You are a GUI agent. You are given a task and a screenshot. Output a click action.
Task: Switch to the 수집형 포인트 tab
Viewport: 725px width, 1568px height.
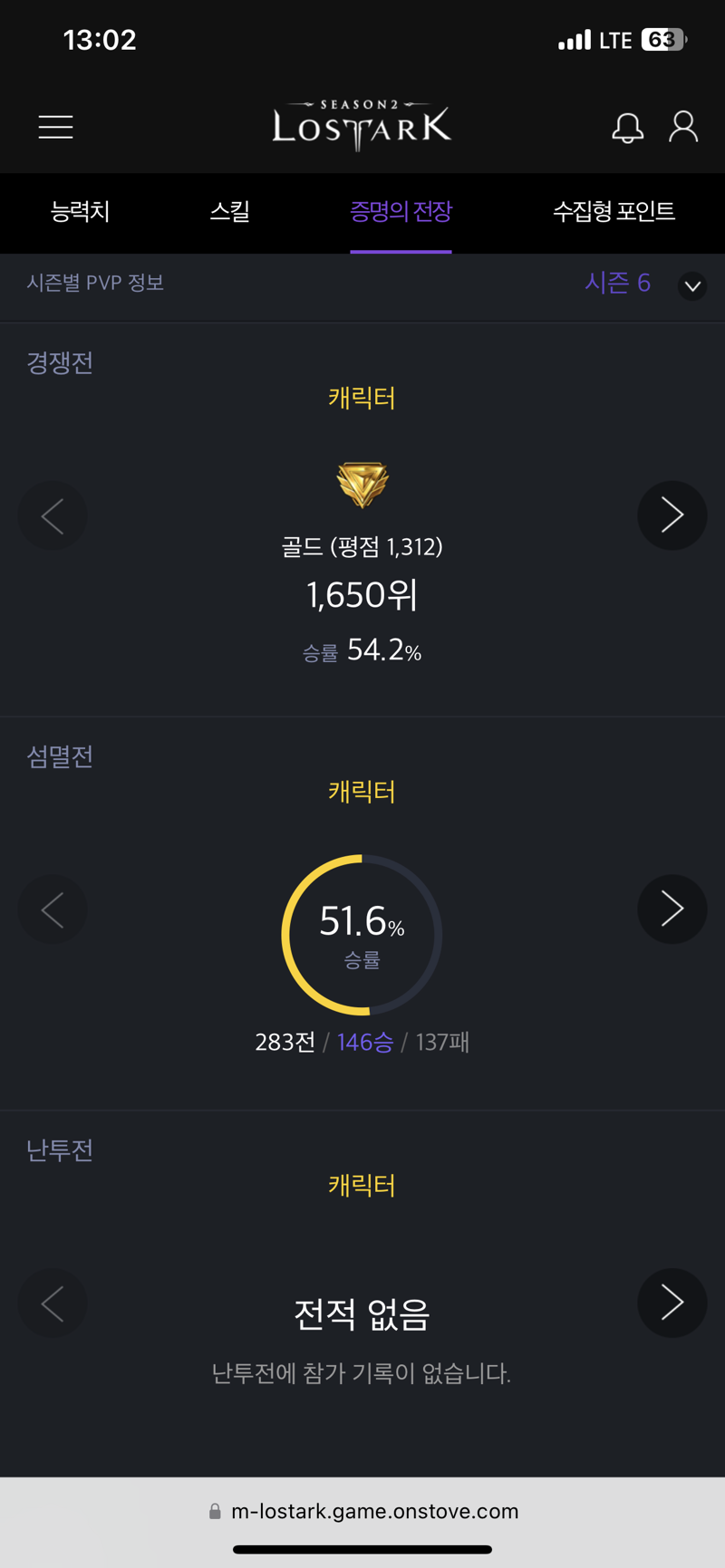click(614, 212)
